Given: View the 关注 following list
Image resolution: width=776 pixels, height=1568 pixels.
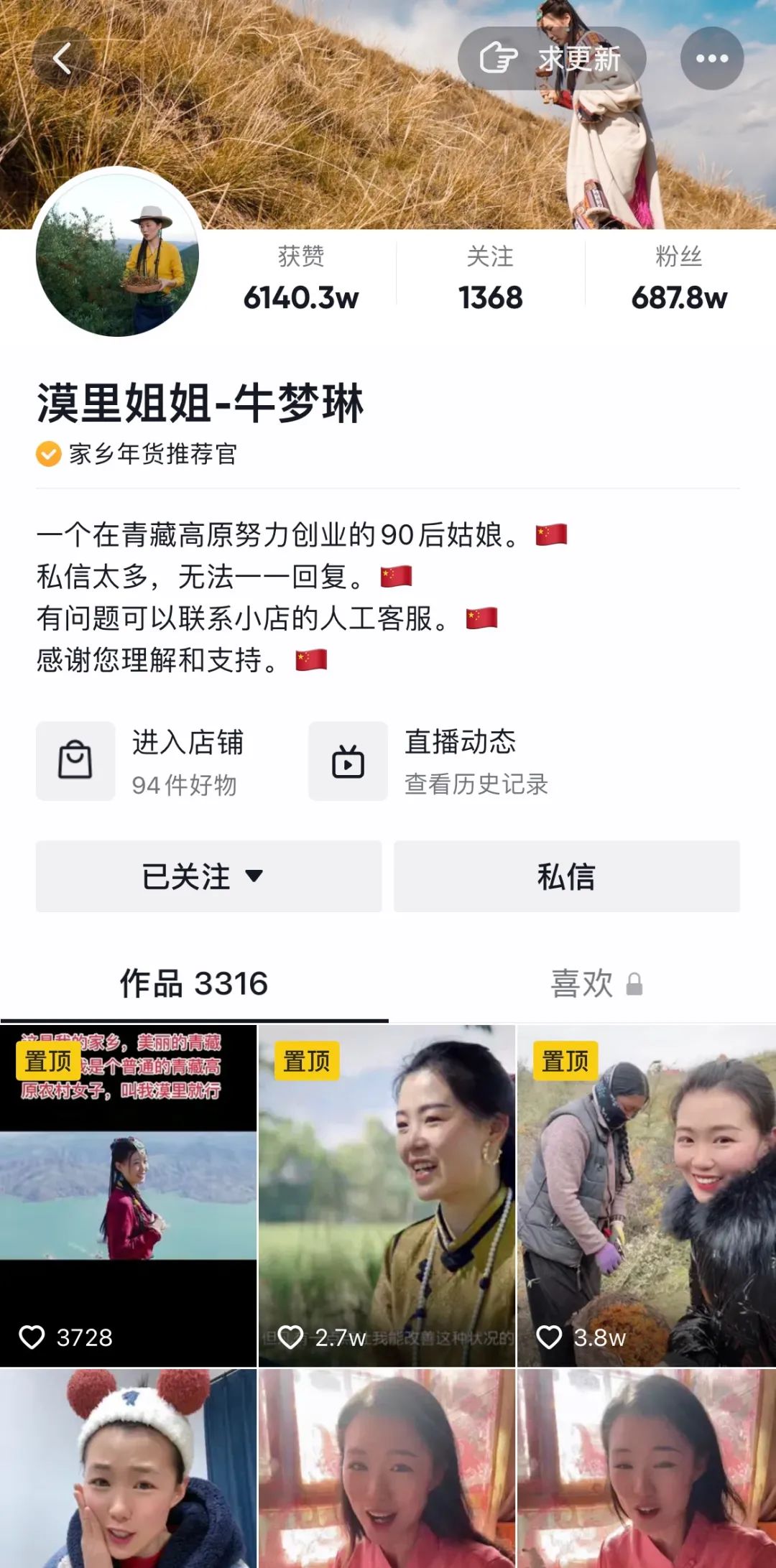Looking at the screenshot, I should [490, 278].
